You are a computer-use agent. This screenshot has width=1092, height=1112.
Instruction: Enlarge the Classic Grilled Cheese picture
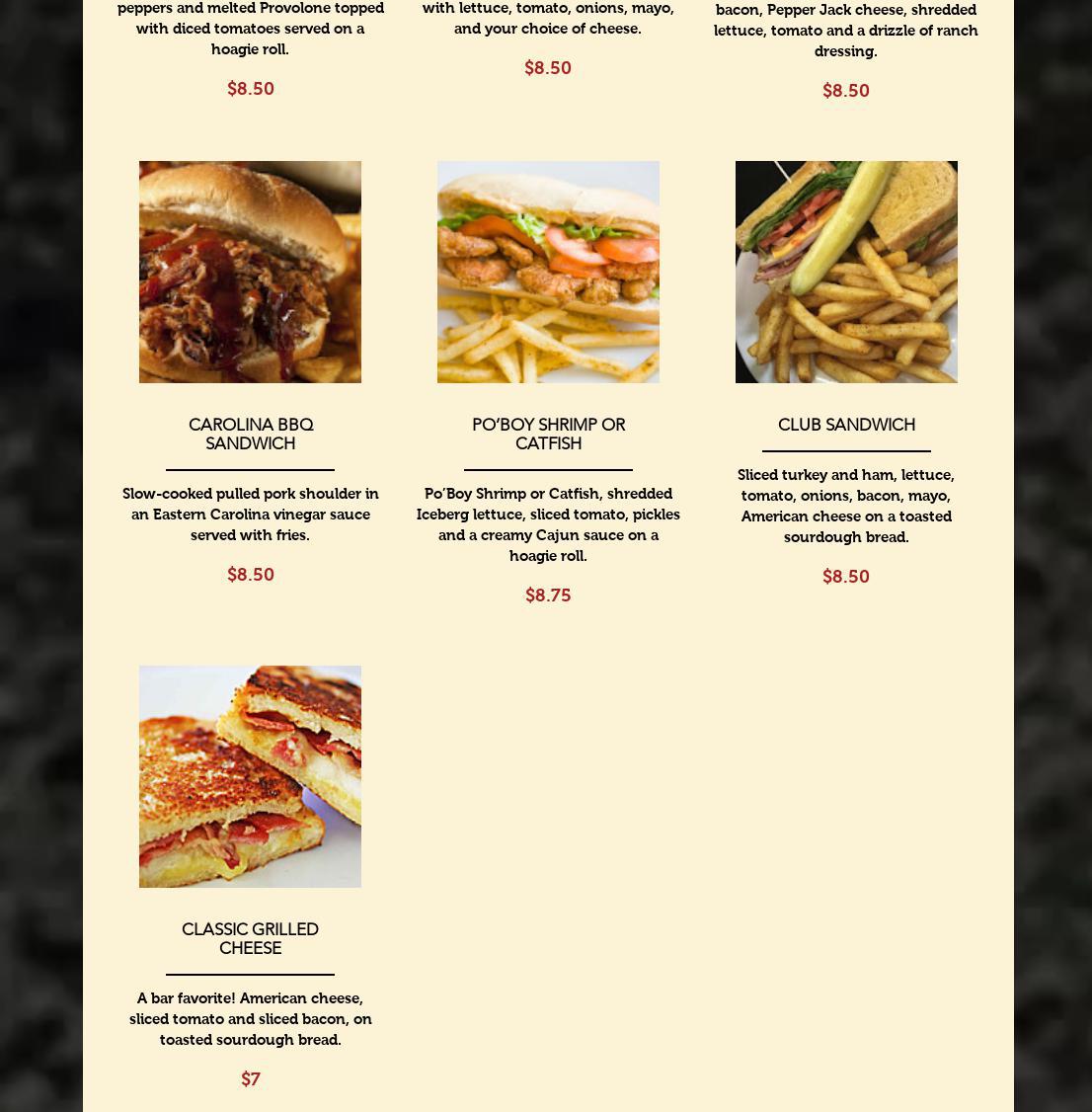coord(250,776)
